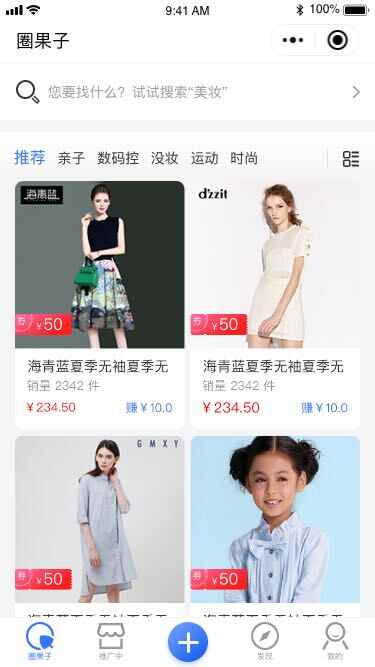
Task: Switch to the 时尚 tab
Action: coord(244,158)
